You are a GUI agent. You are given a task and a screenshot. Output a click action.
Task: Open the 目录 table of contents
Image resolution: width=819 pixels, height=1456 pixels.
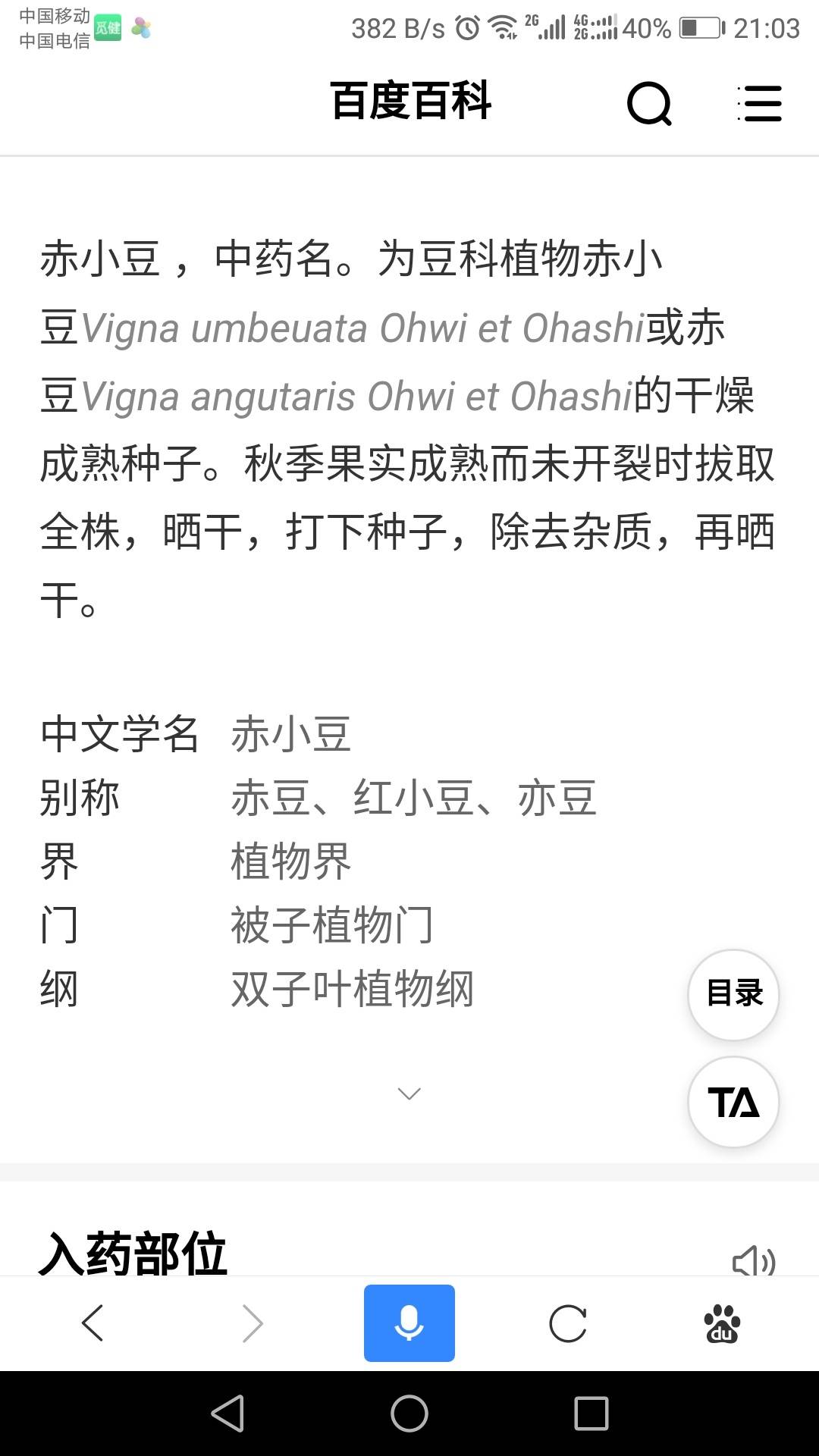click(733, 993)
